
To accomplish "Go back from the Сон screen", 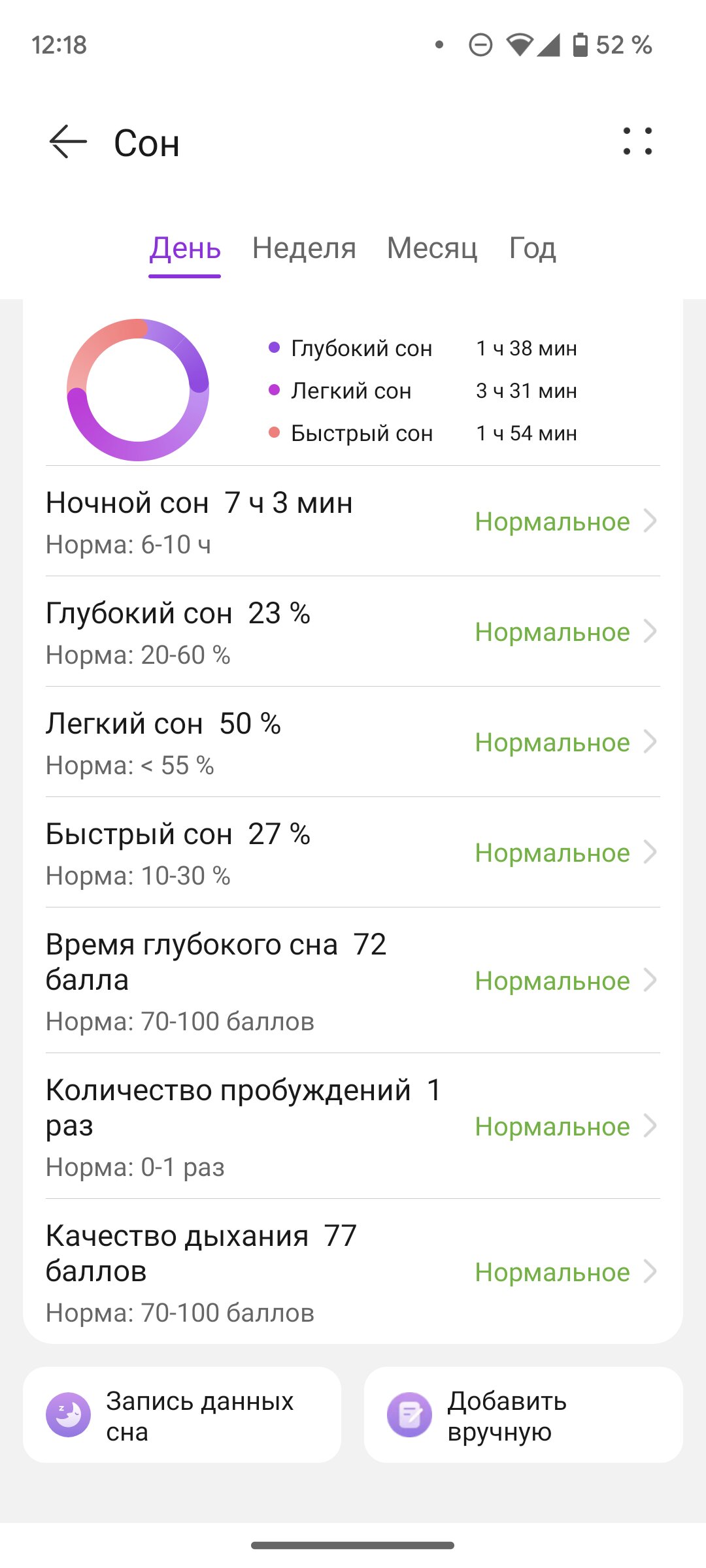I will [68, 142].
